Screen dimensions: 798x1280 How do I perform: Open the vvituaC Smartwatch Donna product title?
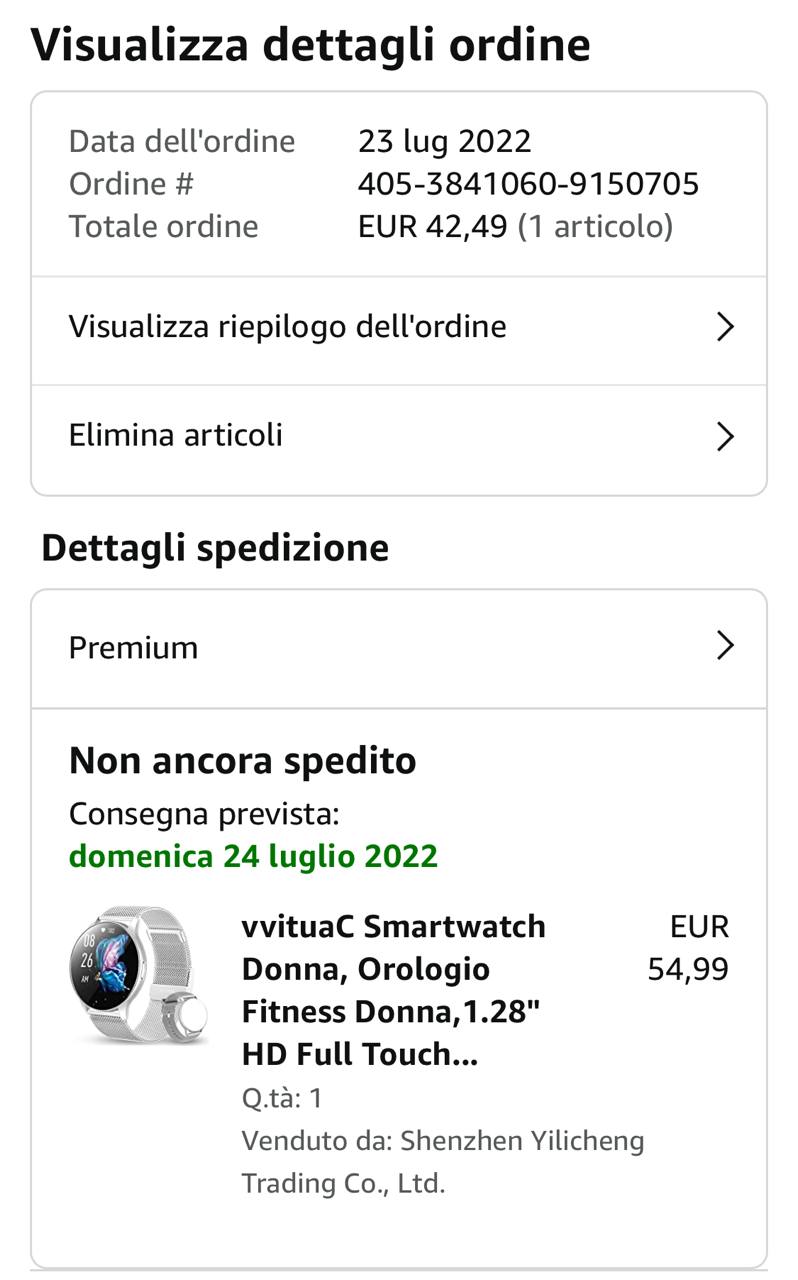393,989
